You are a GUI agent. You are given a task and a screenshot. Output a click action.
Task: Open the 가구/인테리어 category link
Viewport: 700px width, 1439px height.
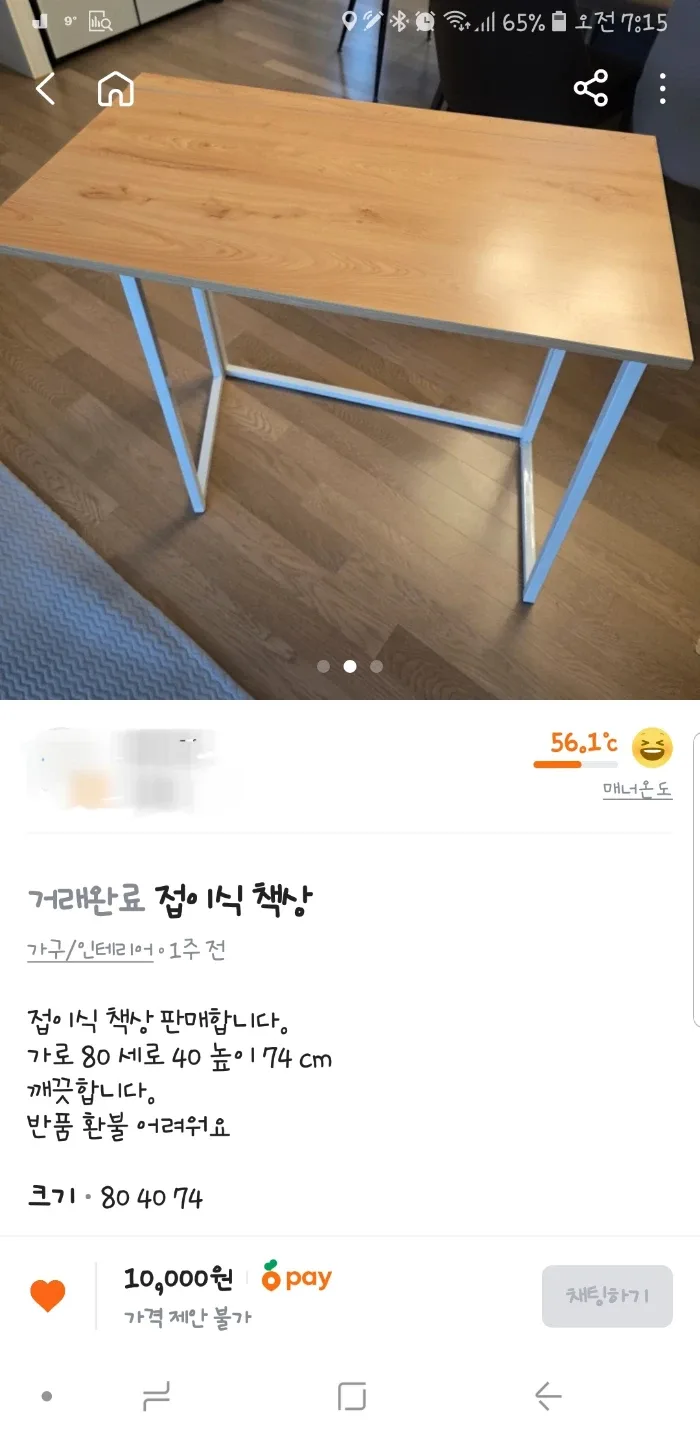pyautogui.click(x=90, y=950)
